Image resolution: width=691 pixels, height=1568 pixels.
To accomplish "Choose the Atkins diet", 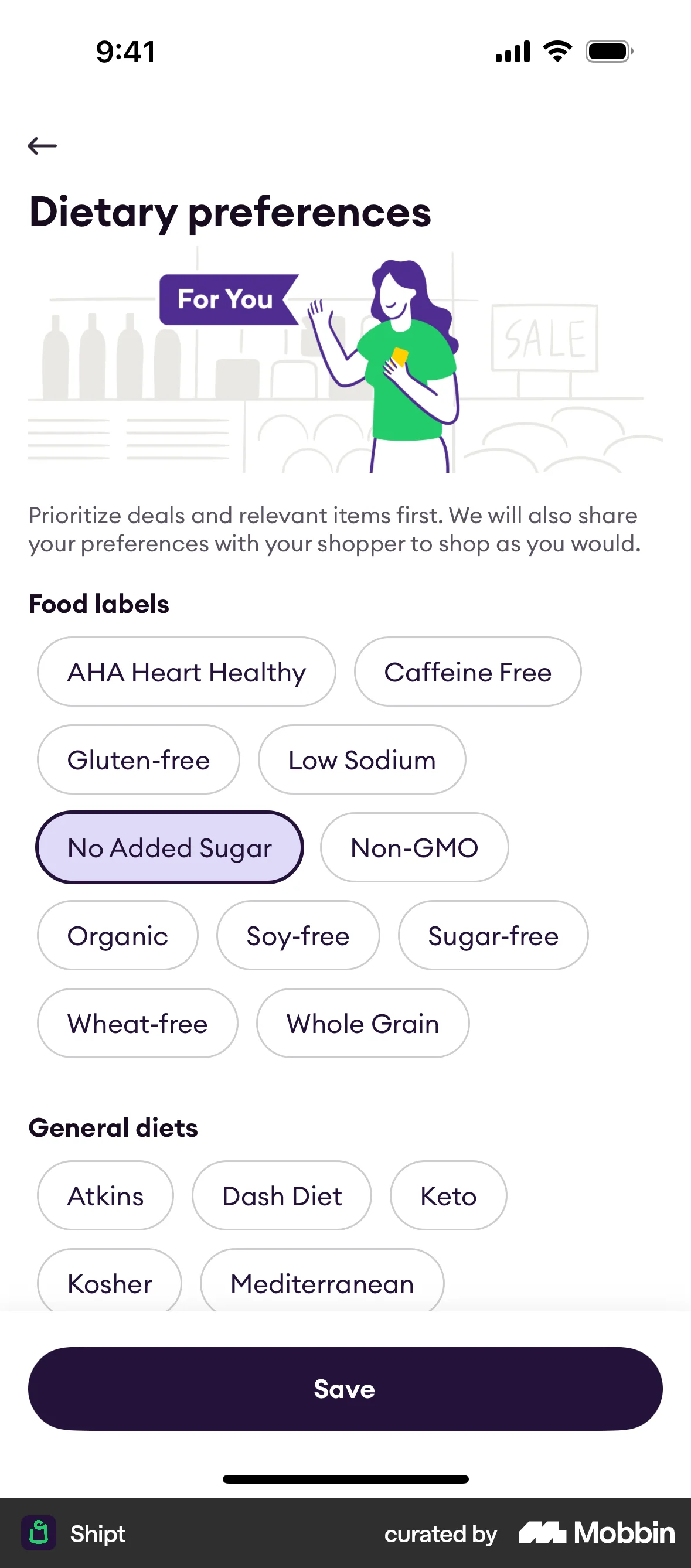I will coord(105,1195).
